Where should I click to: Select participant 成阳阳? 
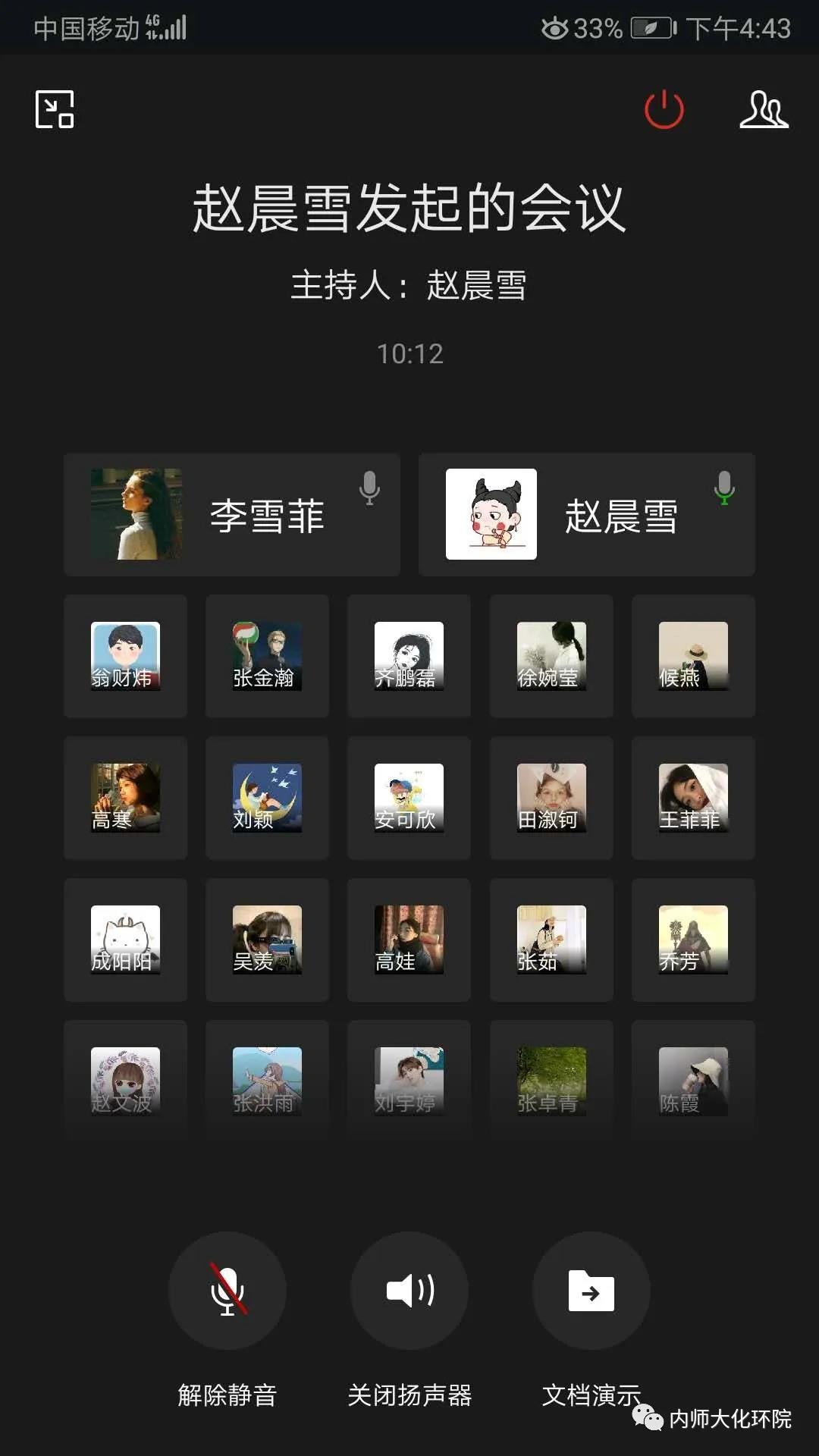coord(125,940)
